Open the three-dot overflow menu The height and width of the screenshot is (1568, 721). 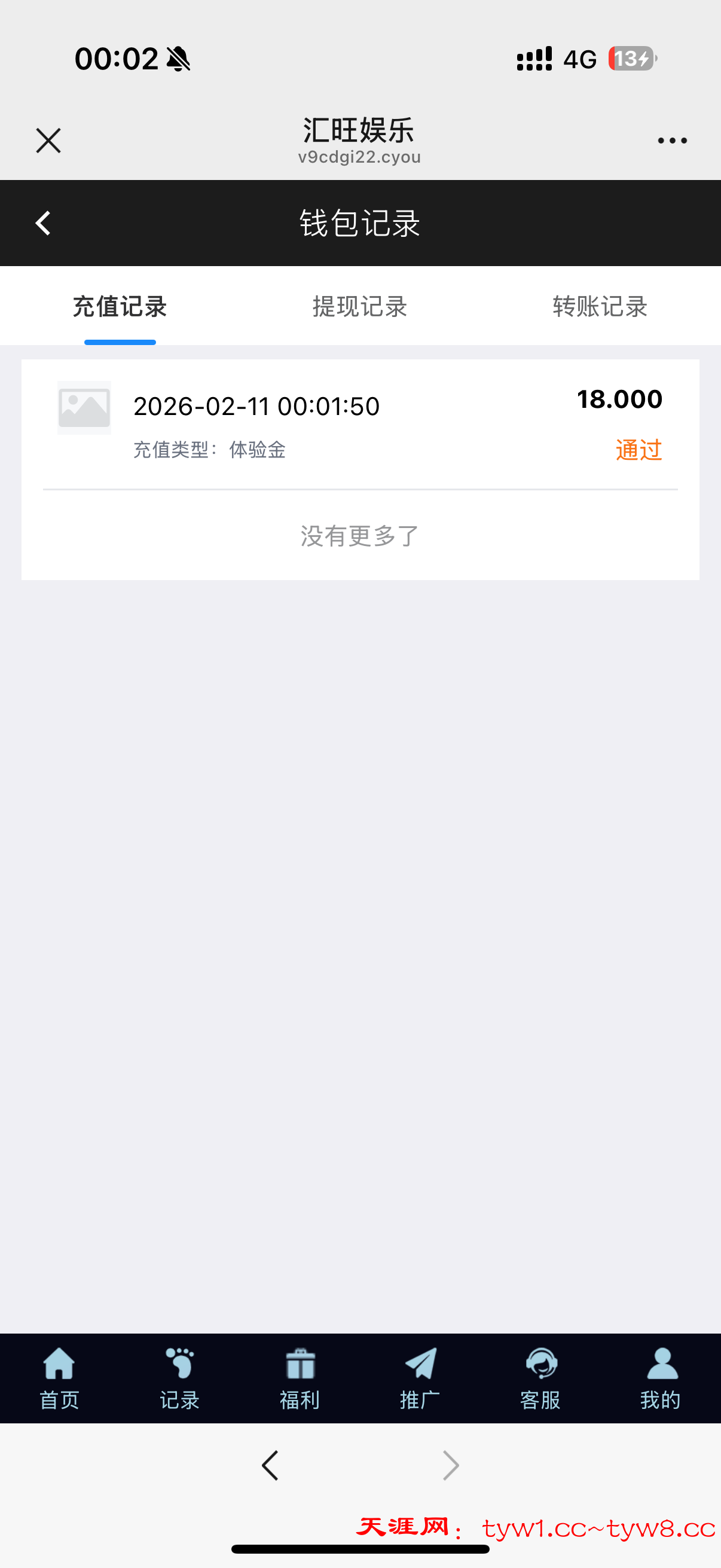click(x=672, y=141)
